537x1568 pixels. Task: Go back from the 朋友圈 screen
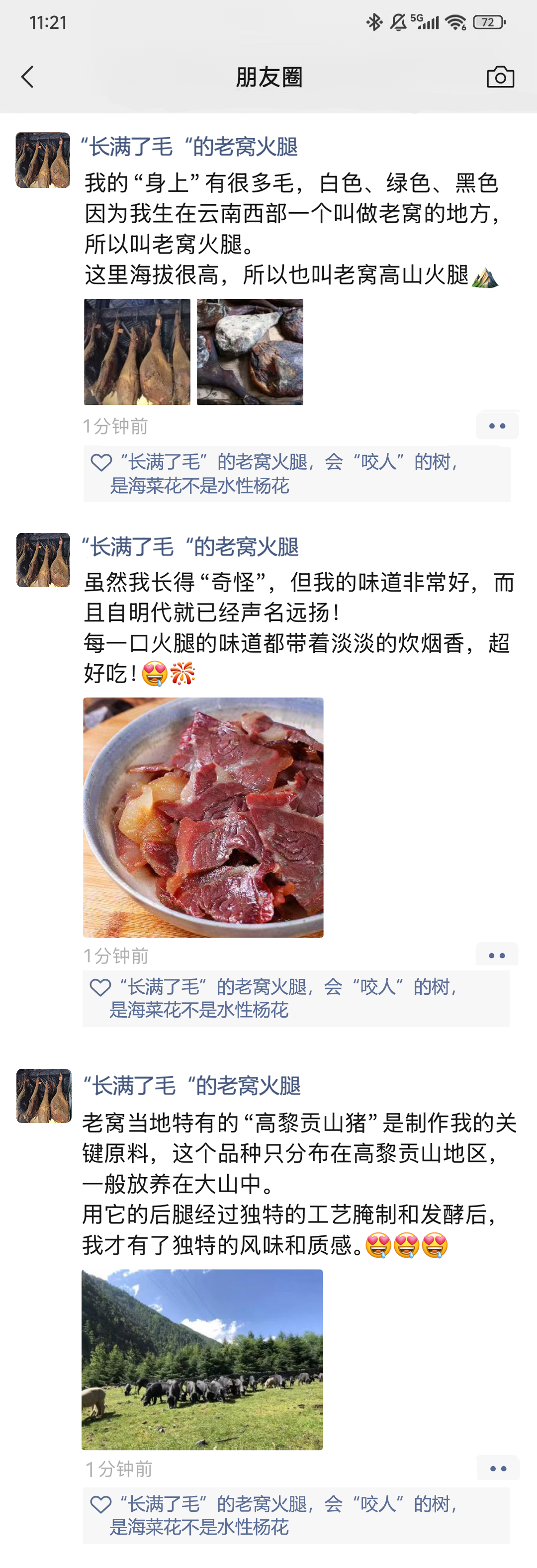[x=27, y=77]
